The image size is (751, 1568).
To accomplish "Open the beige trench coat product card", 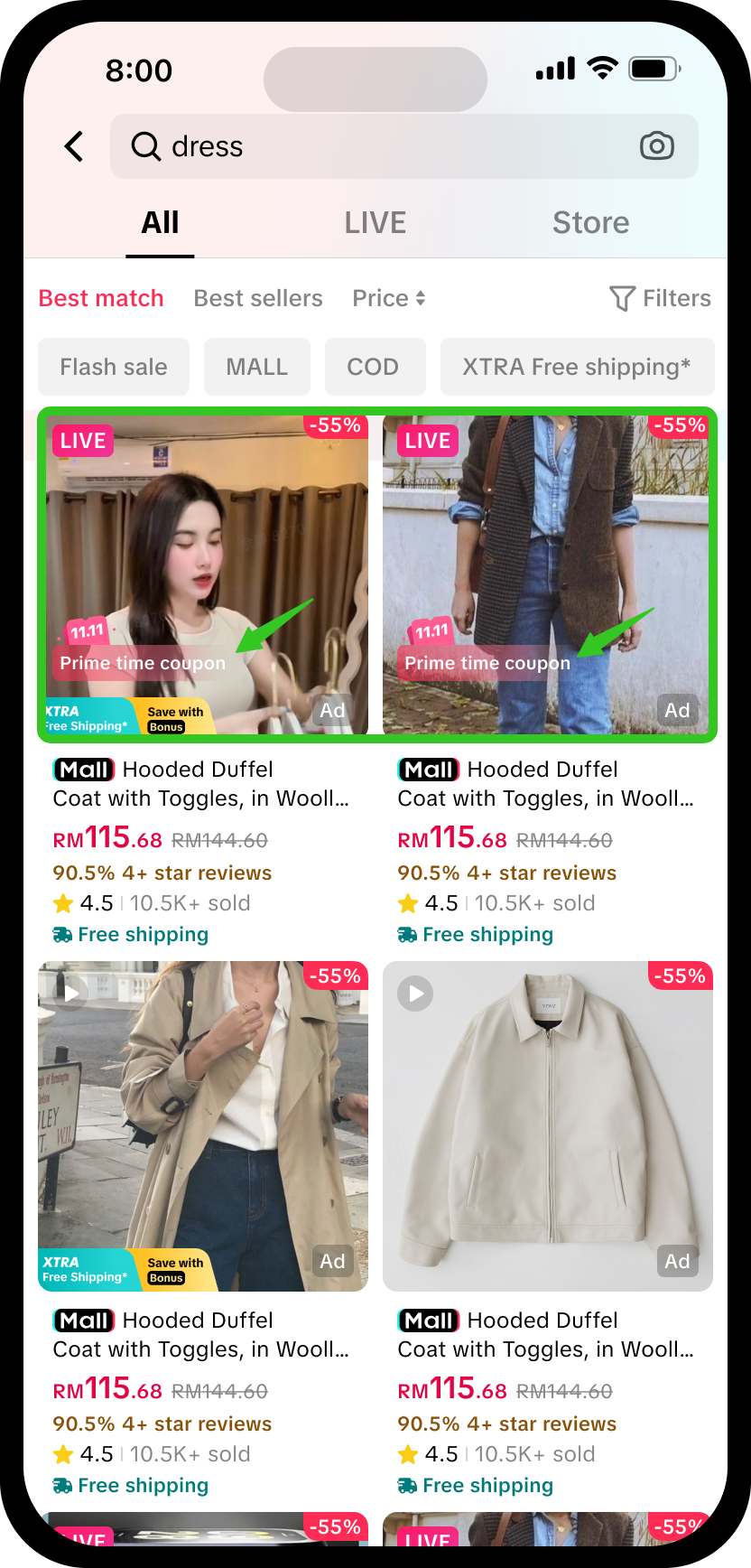I will (203, 1125).
